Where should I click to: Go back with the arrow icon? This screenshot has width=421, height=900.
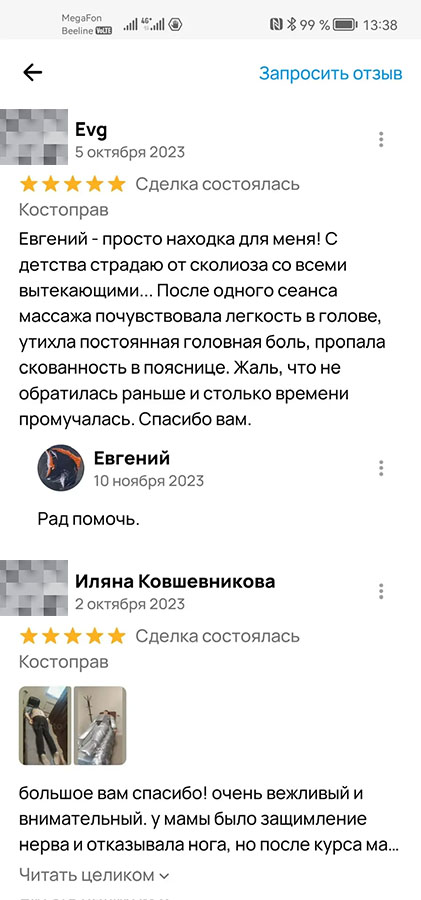(33, 72)
